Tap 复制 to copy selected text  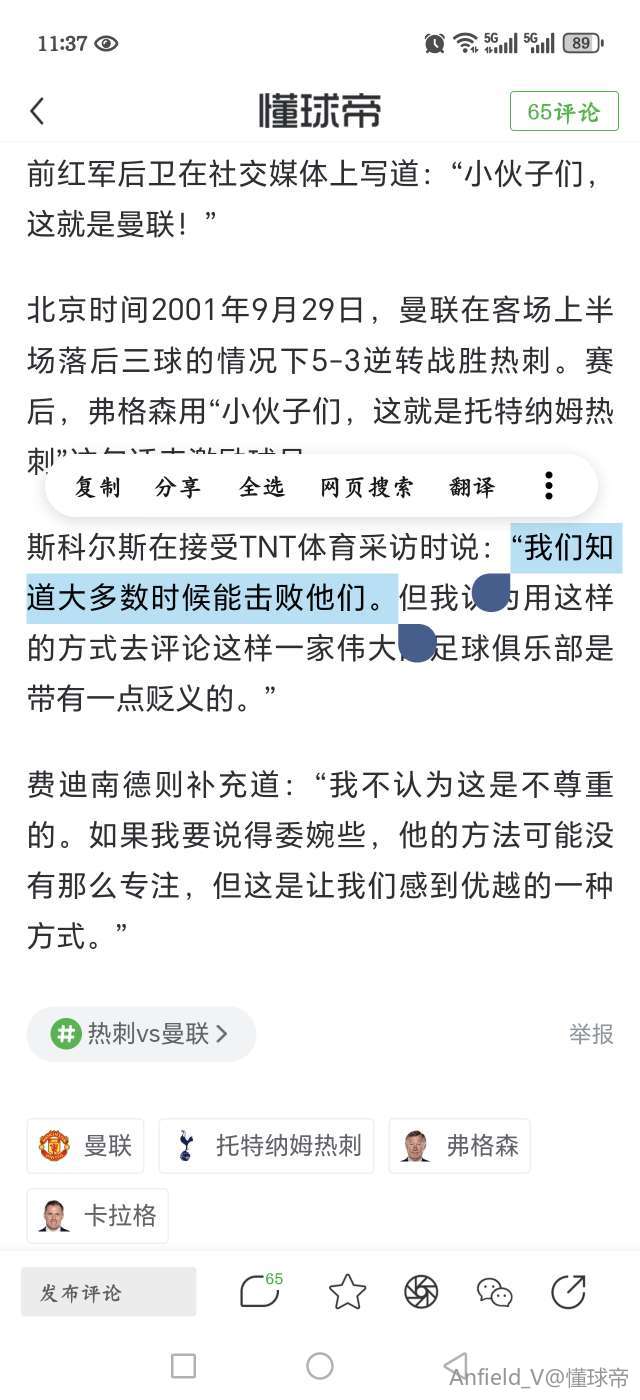coord(98,487)
